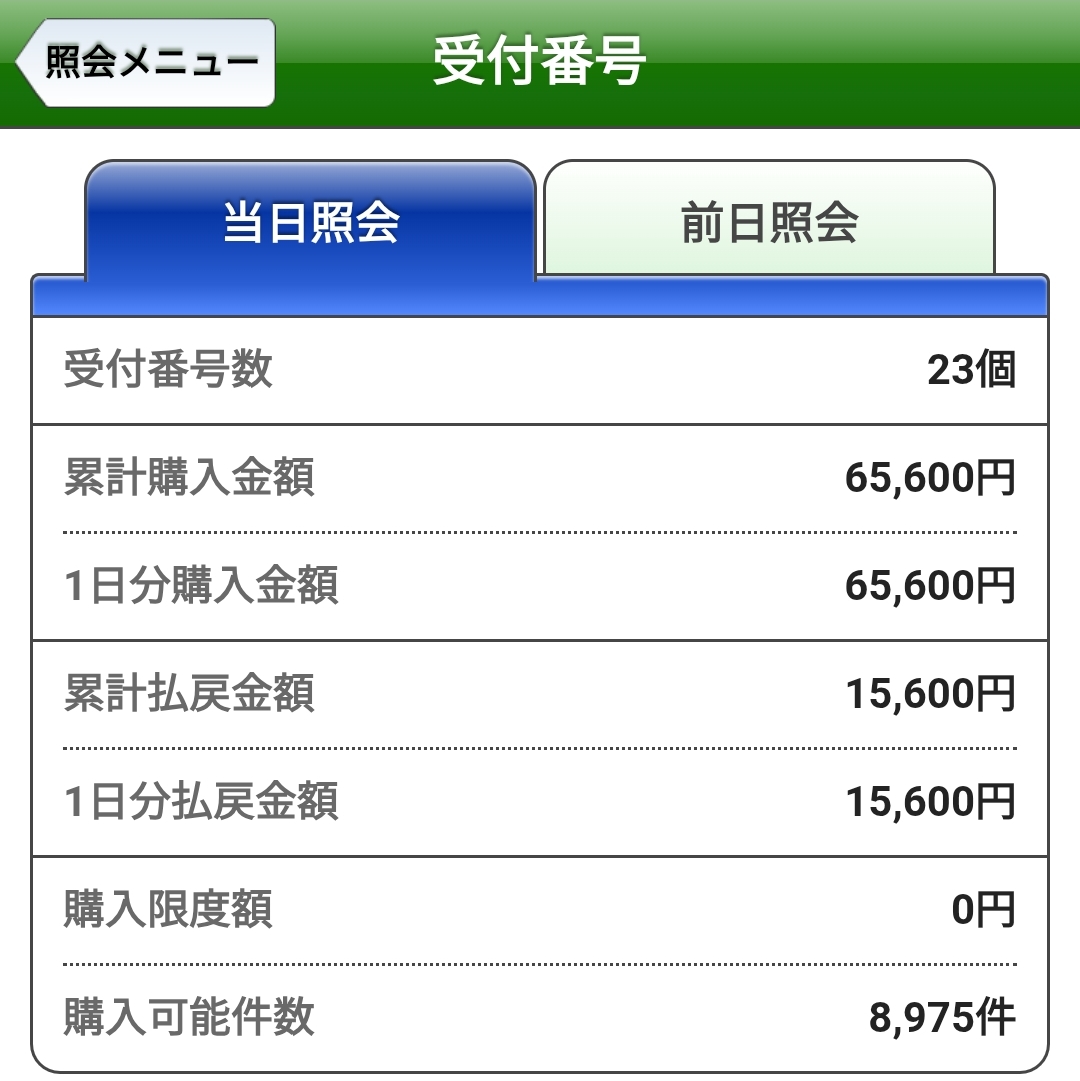Switch to the 前日照会 tab
This screenshot has height=1081, width=1080.
(769, 219)
